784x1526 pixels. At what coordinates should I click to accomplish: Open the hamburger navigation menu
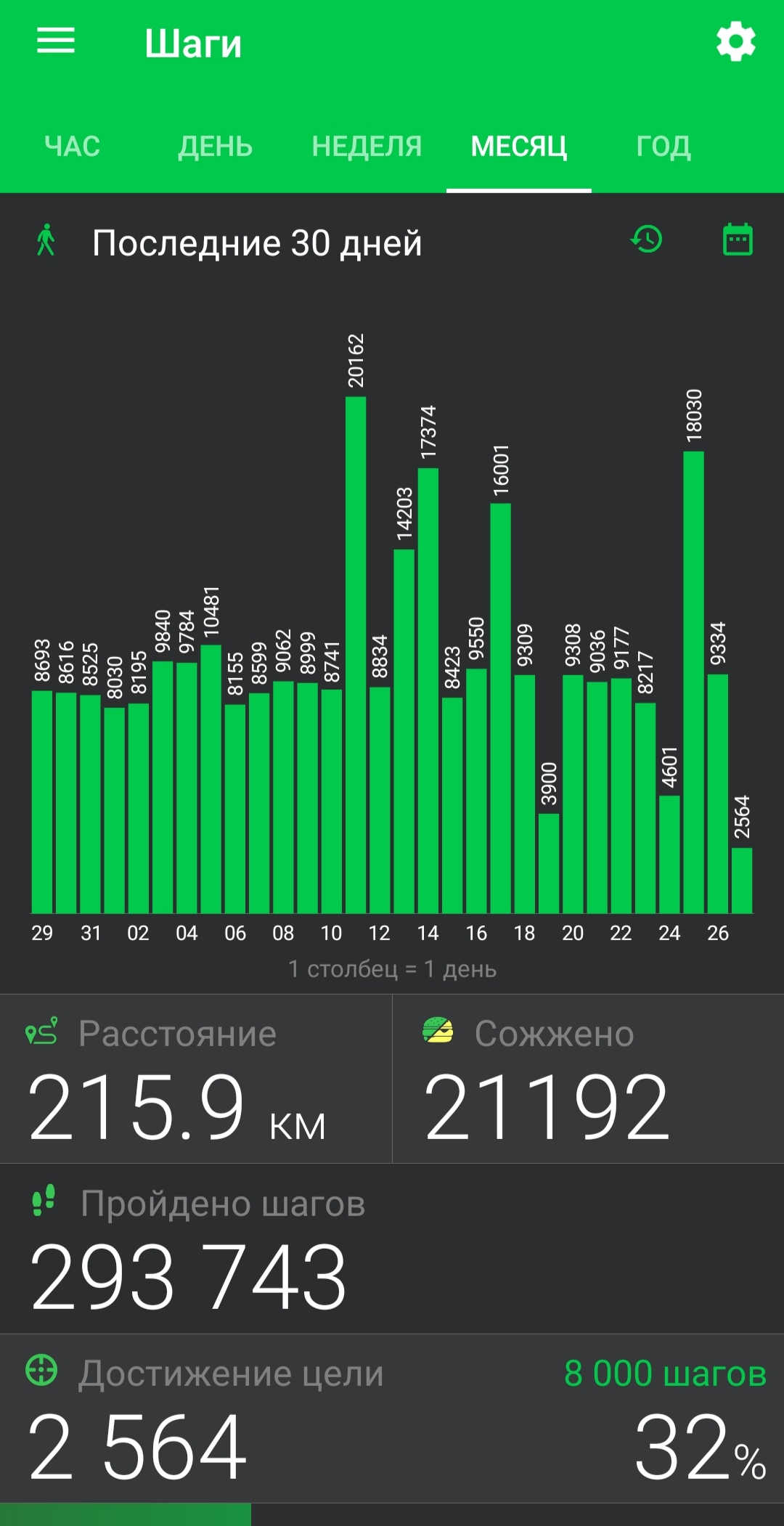(x=56, y=41)
